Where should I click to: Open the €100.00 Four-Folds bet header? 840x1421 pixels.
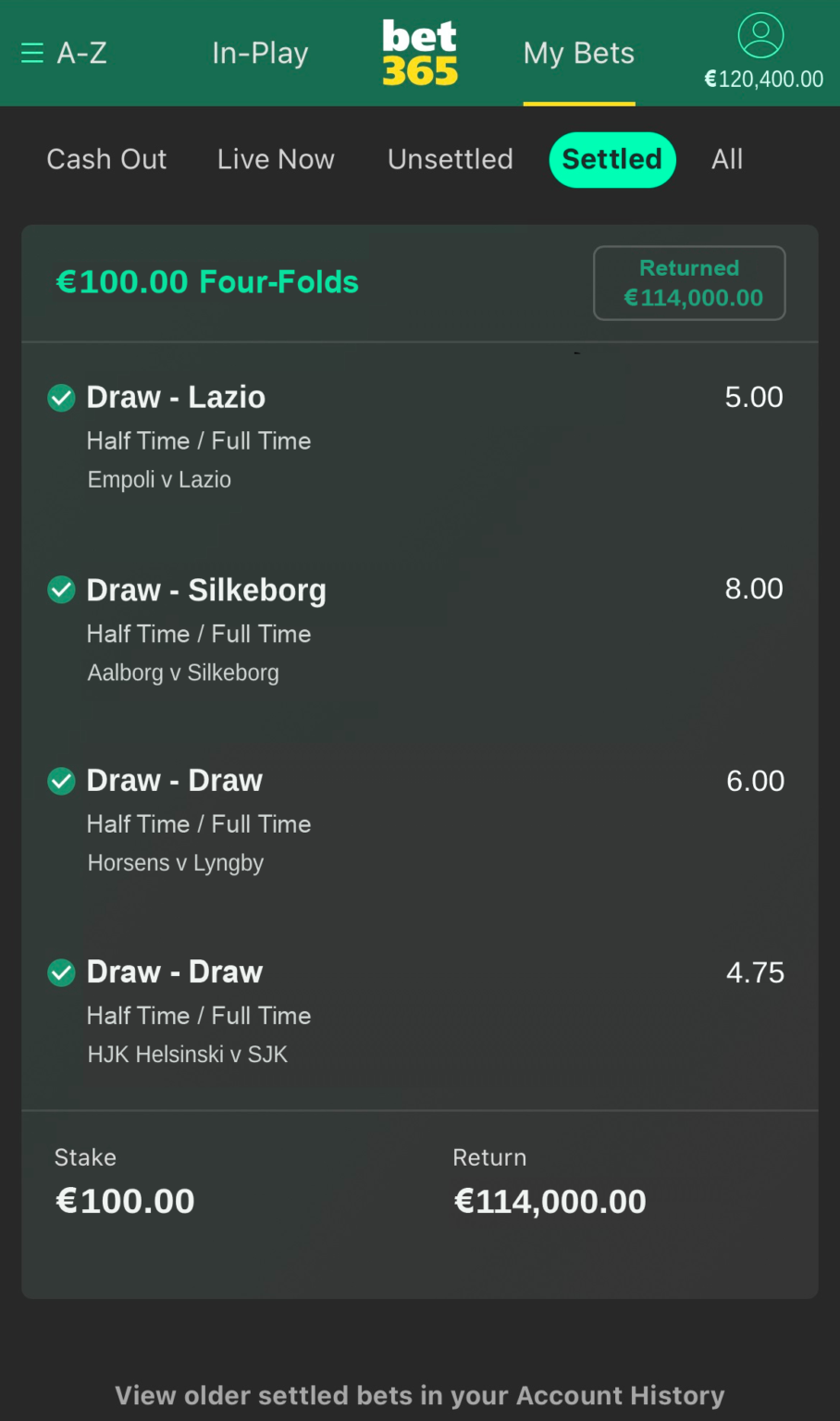(207, 282)
